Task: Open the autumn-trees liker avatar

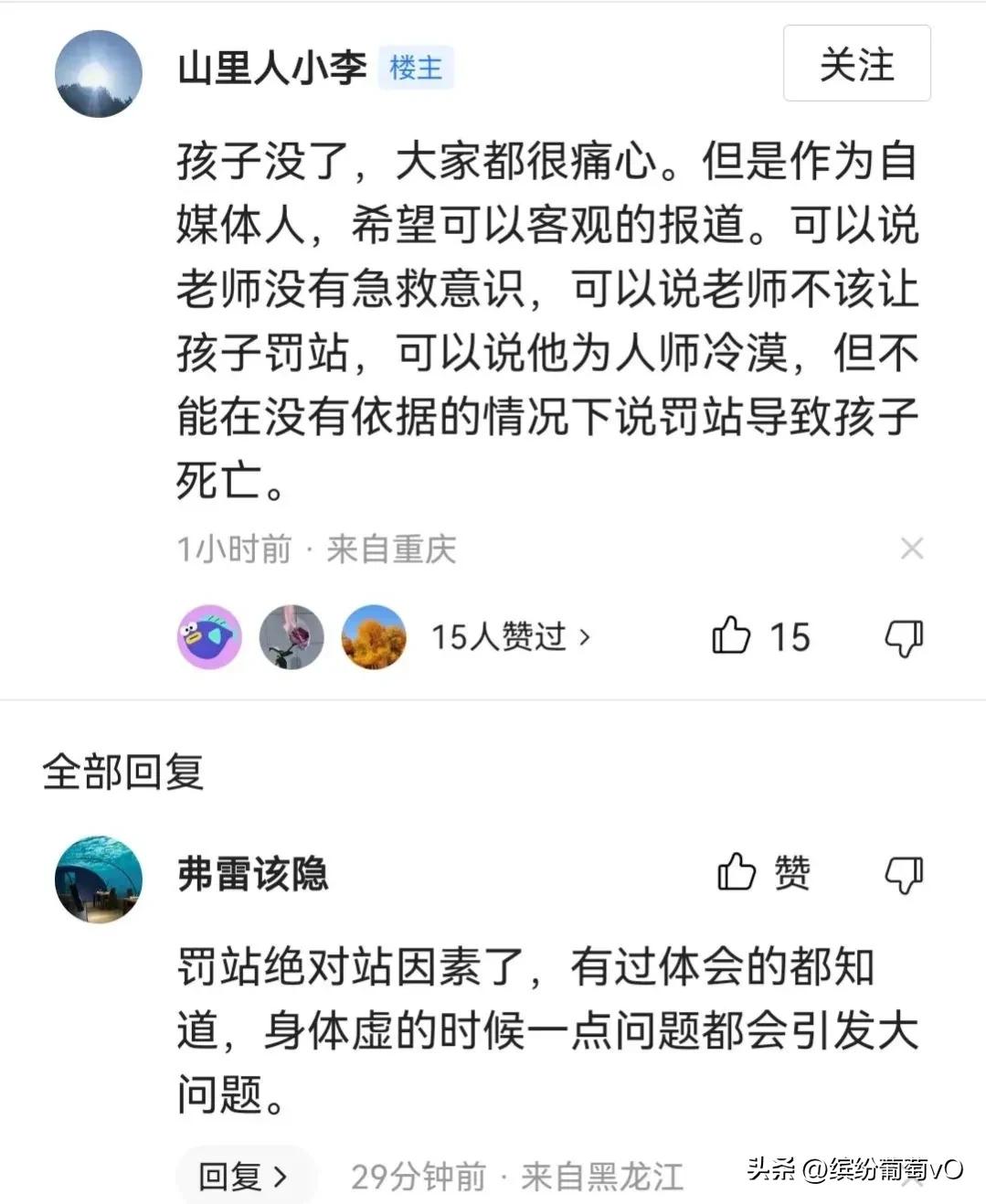Action: tap(374, 637)
